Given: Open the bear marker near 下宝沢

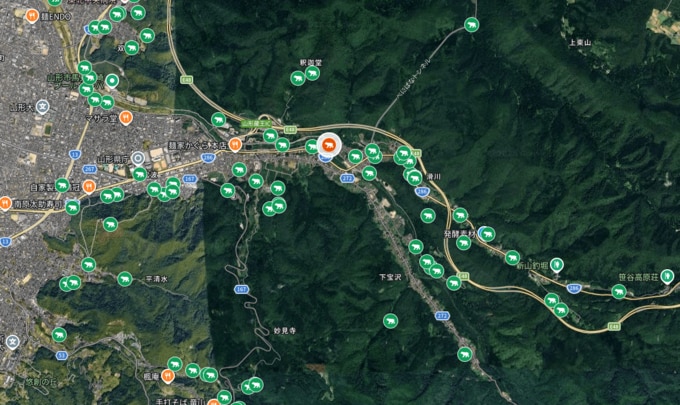Looking at the screenshot, I should tap(391, 320).
